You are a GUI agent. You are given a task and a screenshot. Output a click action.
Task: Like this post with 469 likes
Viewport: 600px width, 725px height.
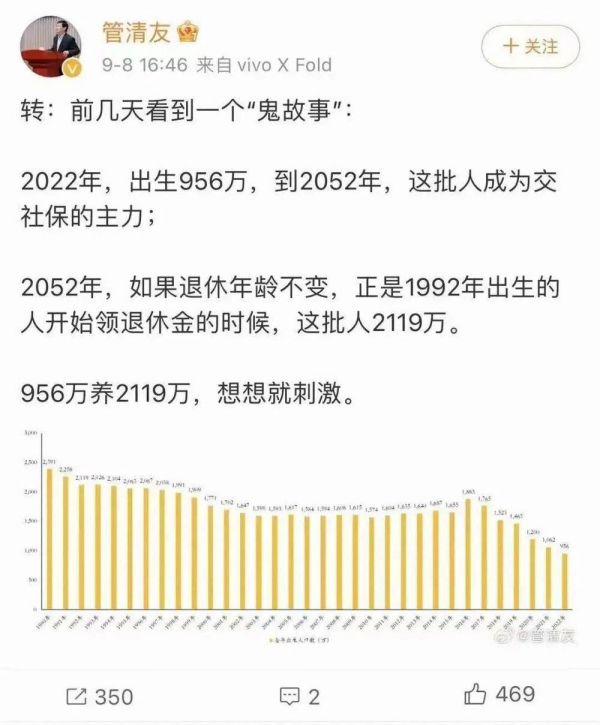(x=501, y=695)
